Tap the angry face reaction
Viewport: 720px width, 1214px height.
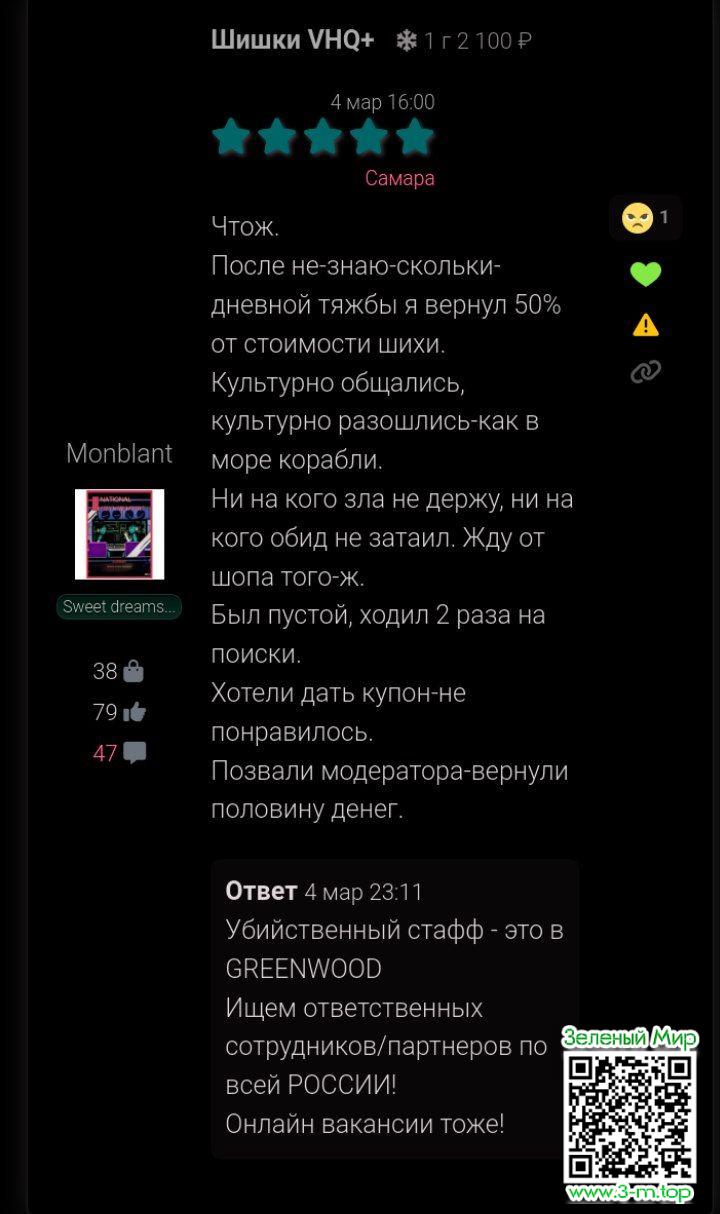pos(638,217)
